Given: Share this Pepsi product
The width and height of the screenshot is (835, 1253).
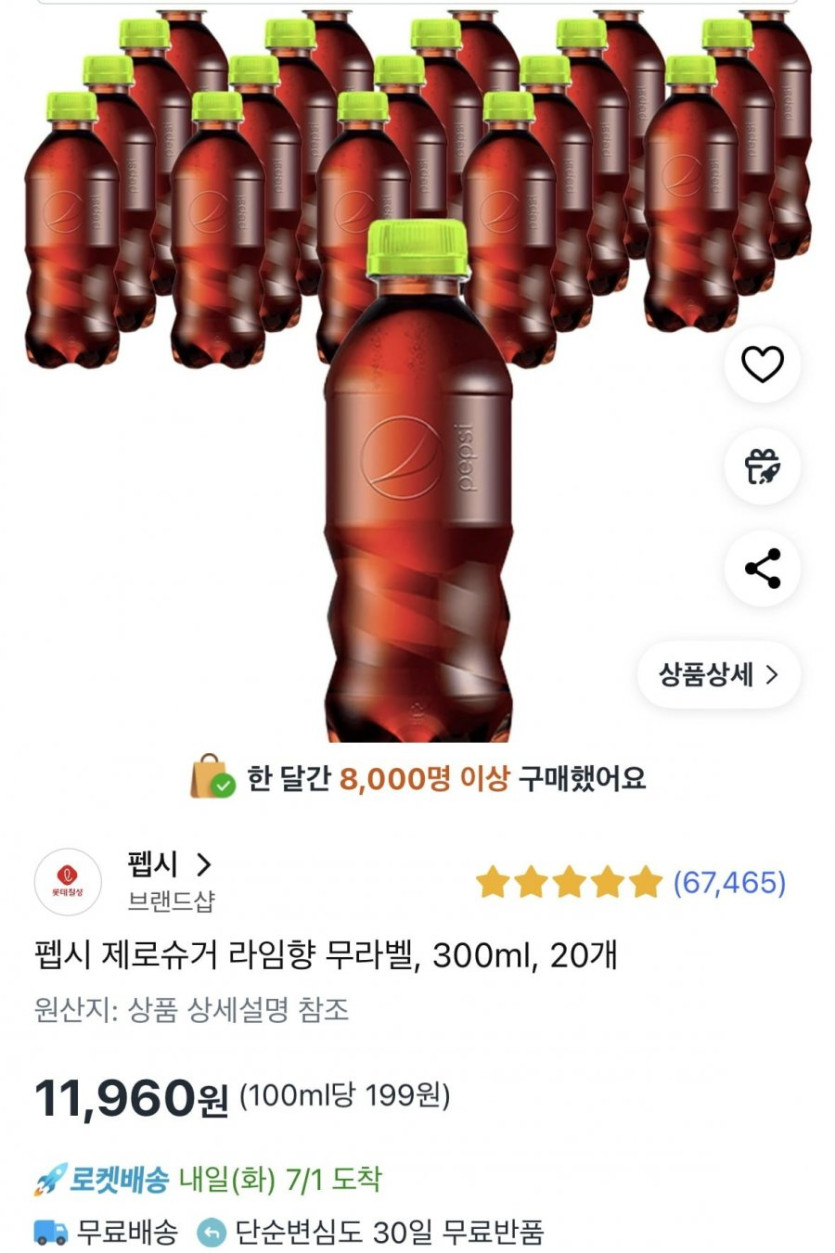Looking at the screenshot, I should click(762, 569).
